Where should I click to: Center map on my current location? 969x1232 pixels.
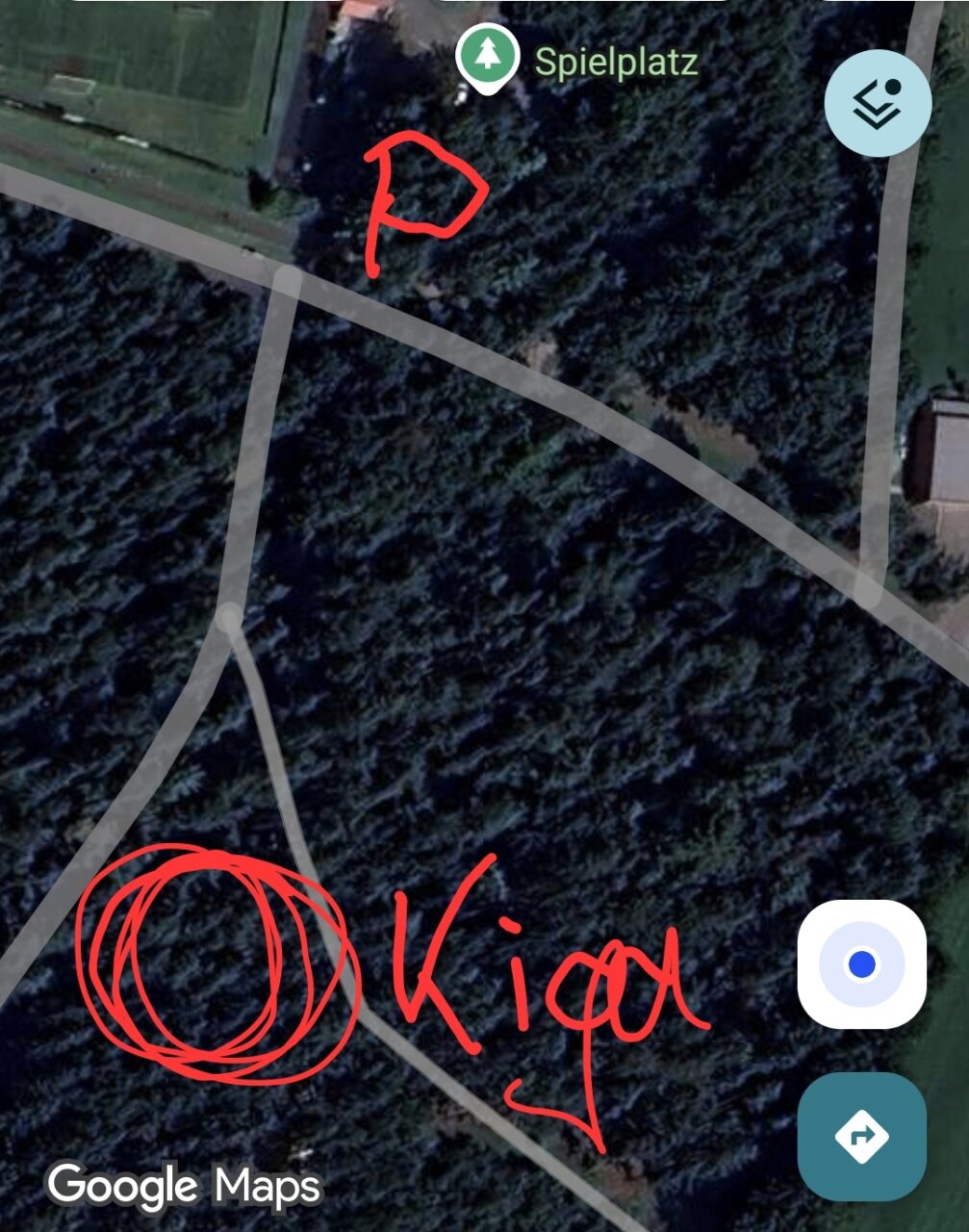tap(862, 963)
